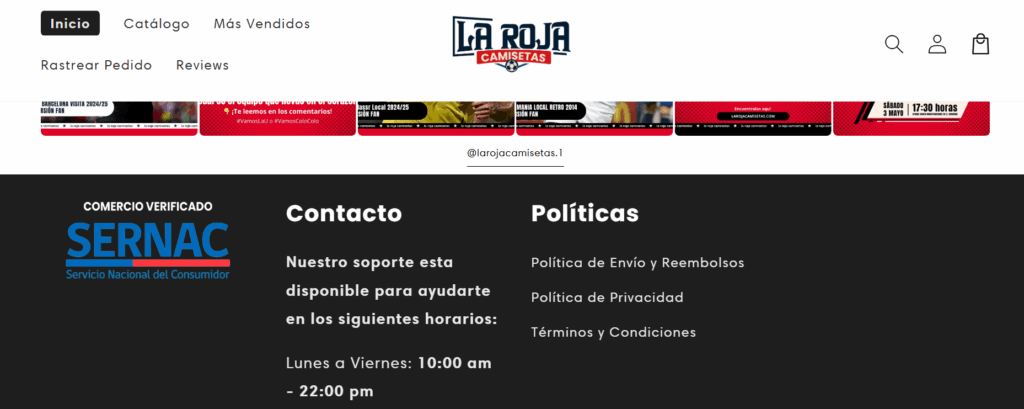Image resolution: width=1024 pixels, height=409 pixels.
Task: Open Política de Privacidad
Action: click(607, 298)
